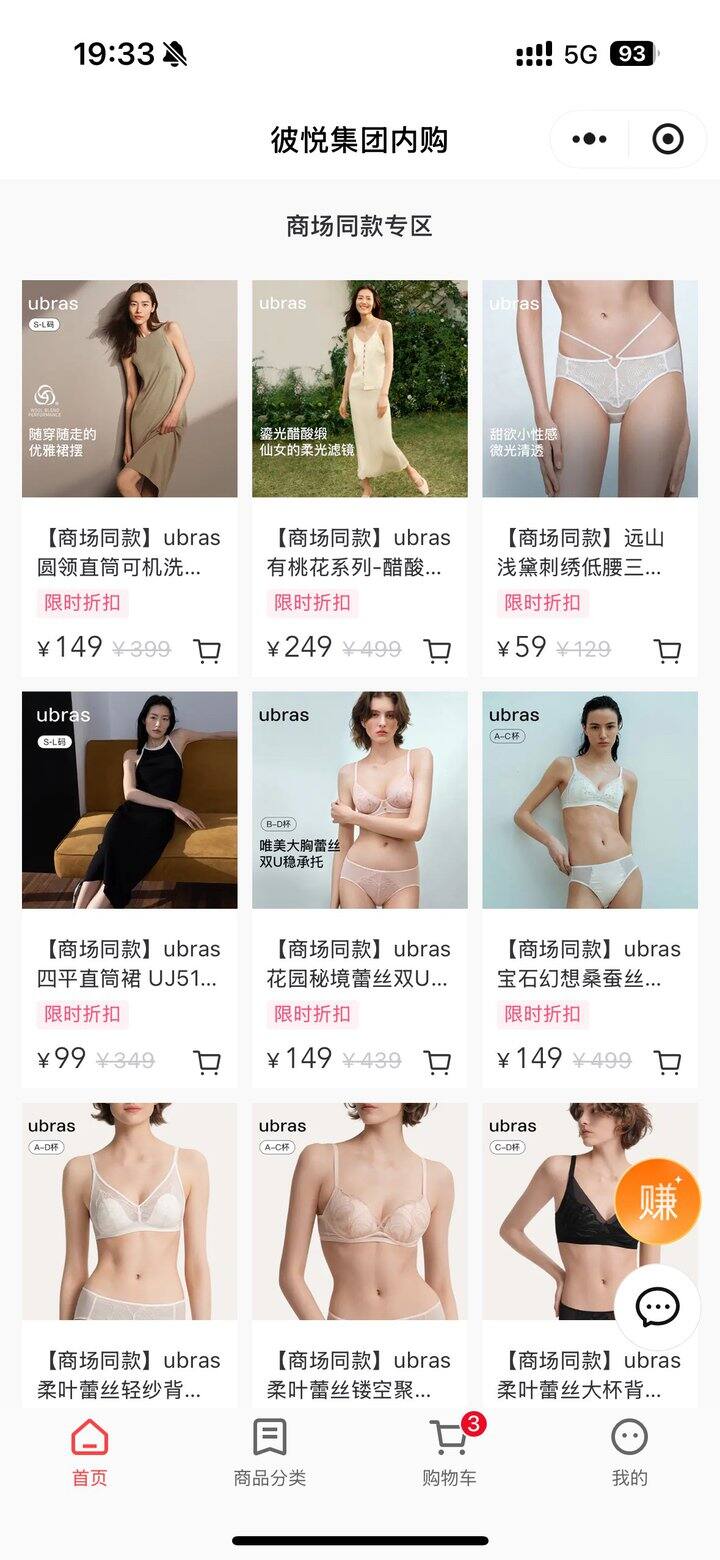
Task: Switch to the 我的 tab
Action: [630, 1453]
